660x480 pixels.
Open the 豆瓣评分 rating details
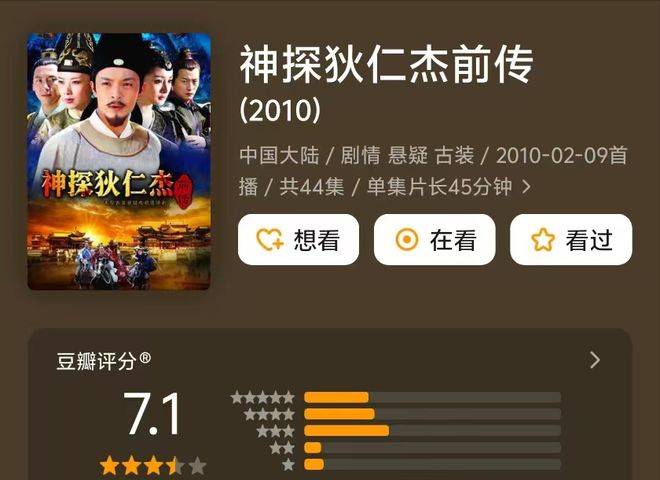[x=595, y=360]
